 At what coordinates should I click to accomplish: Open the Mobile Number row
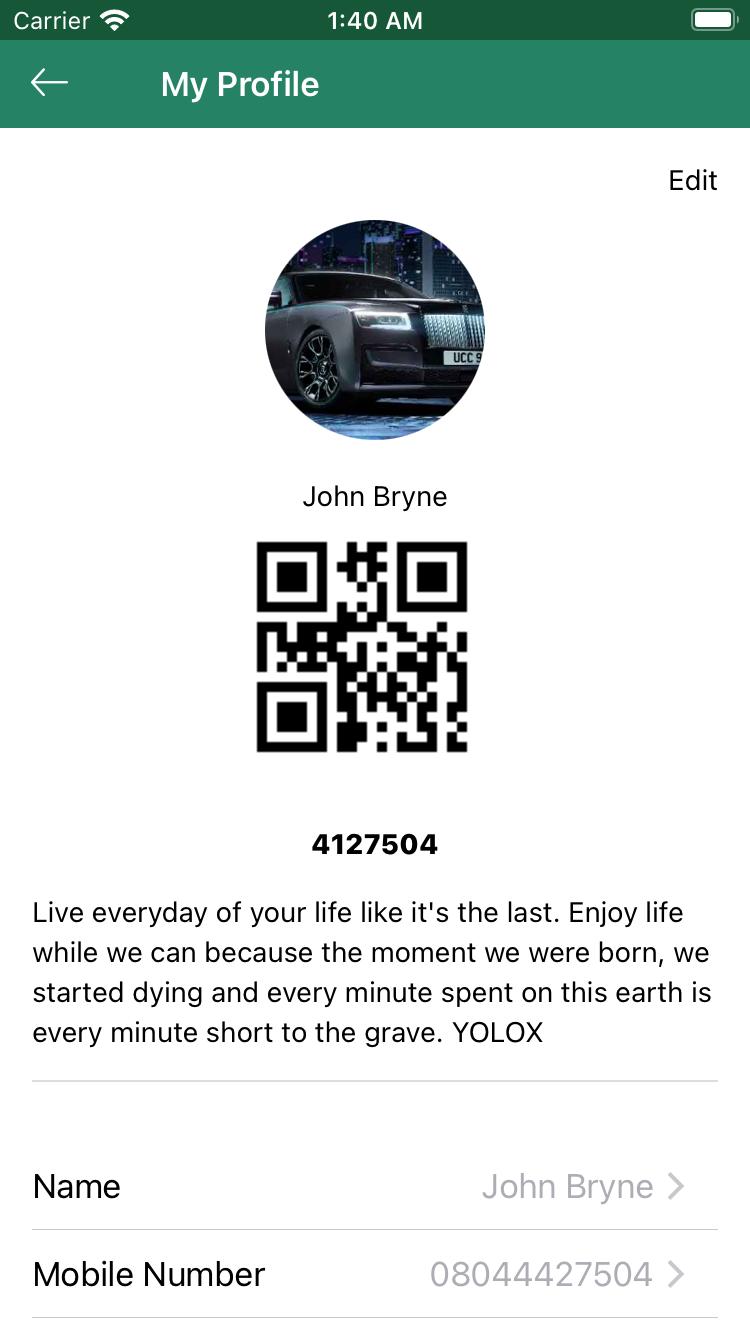(375, 1274)
